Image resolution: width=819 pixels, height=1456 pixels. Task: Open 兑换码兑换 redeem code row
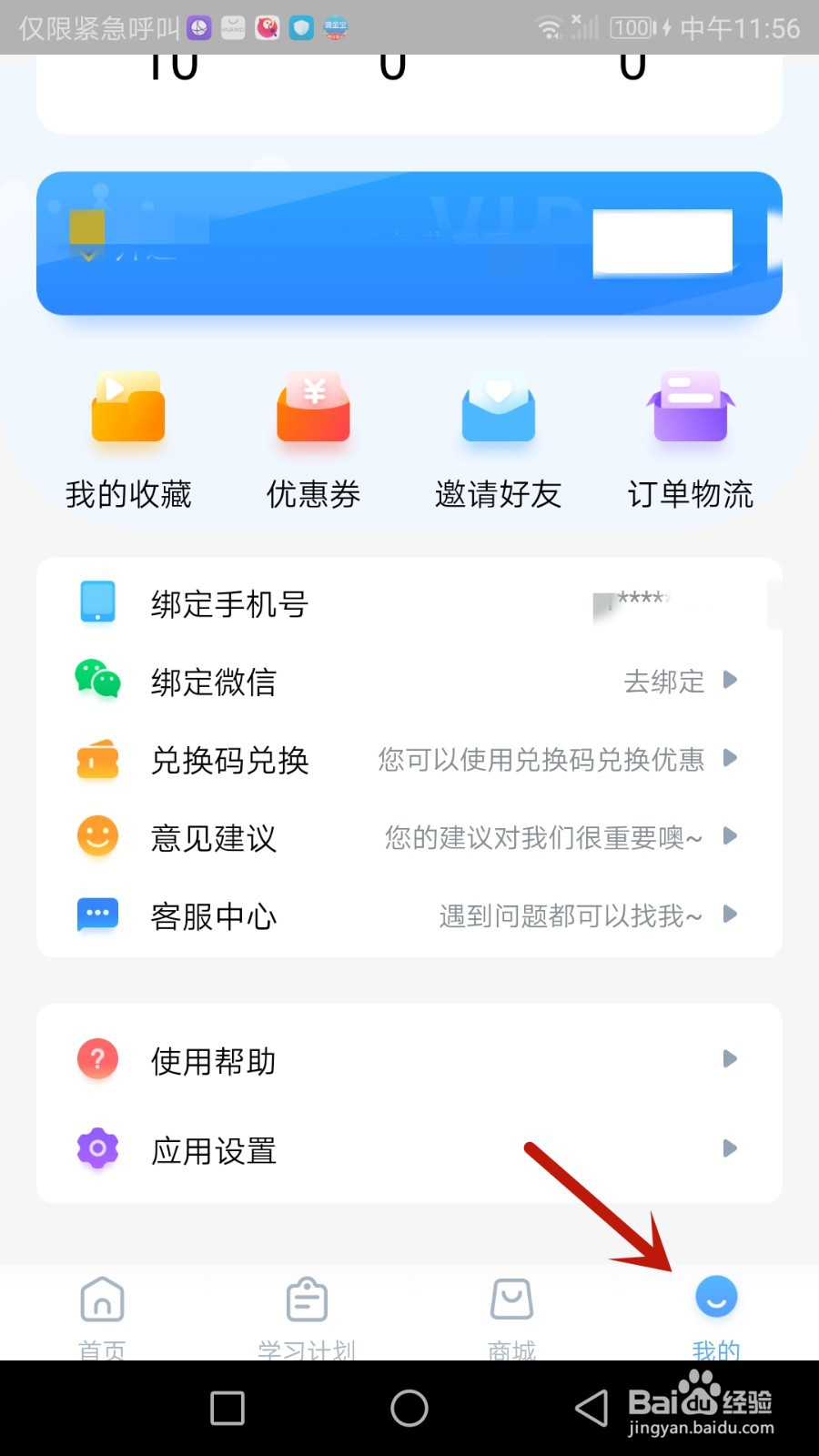tap(409, 760)
